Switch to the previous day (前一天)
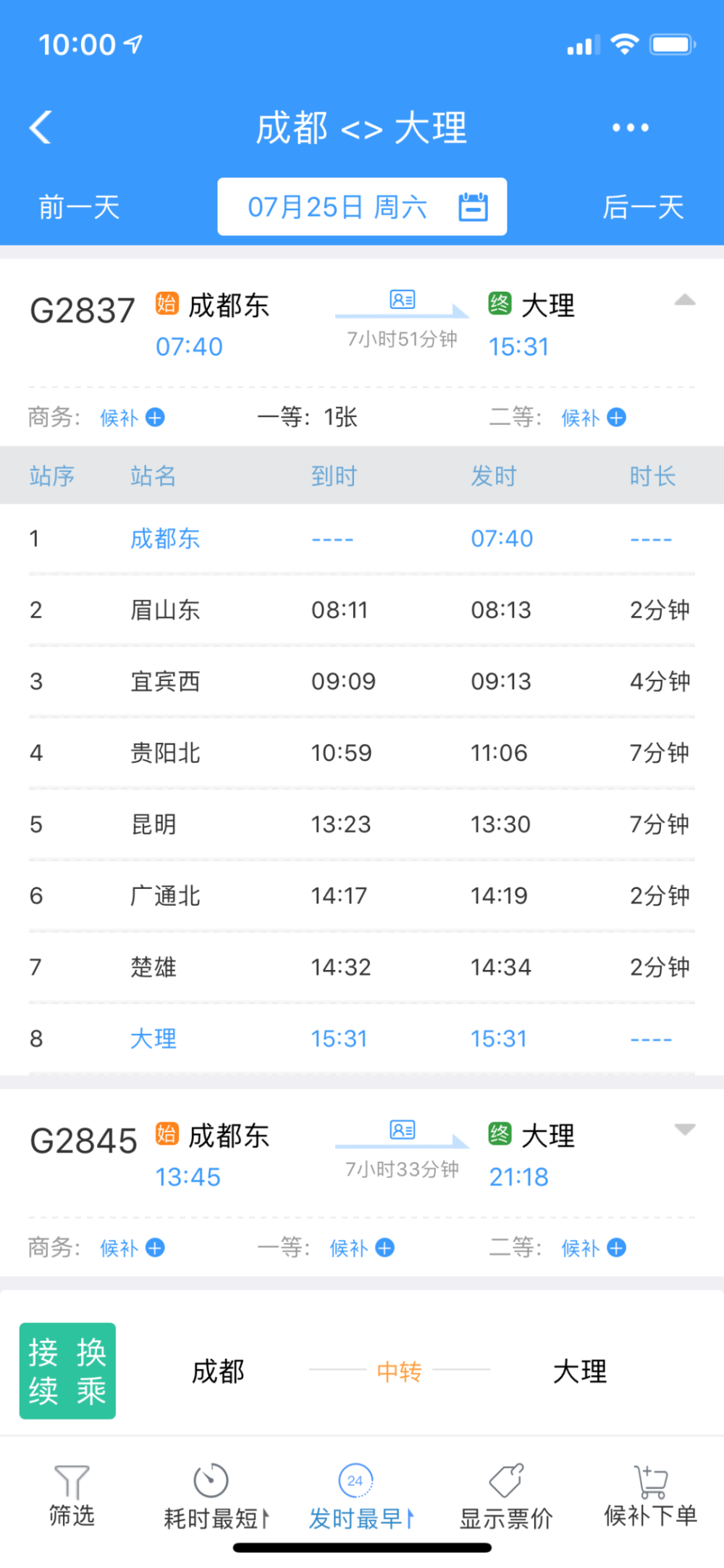 [79, 208]
